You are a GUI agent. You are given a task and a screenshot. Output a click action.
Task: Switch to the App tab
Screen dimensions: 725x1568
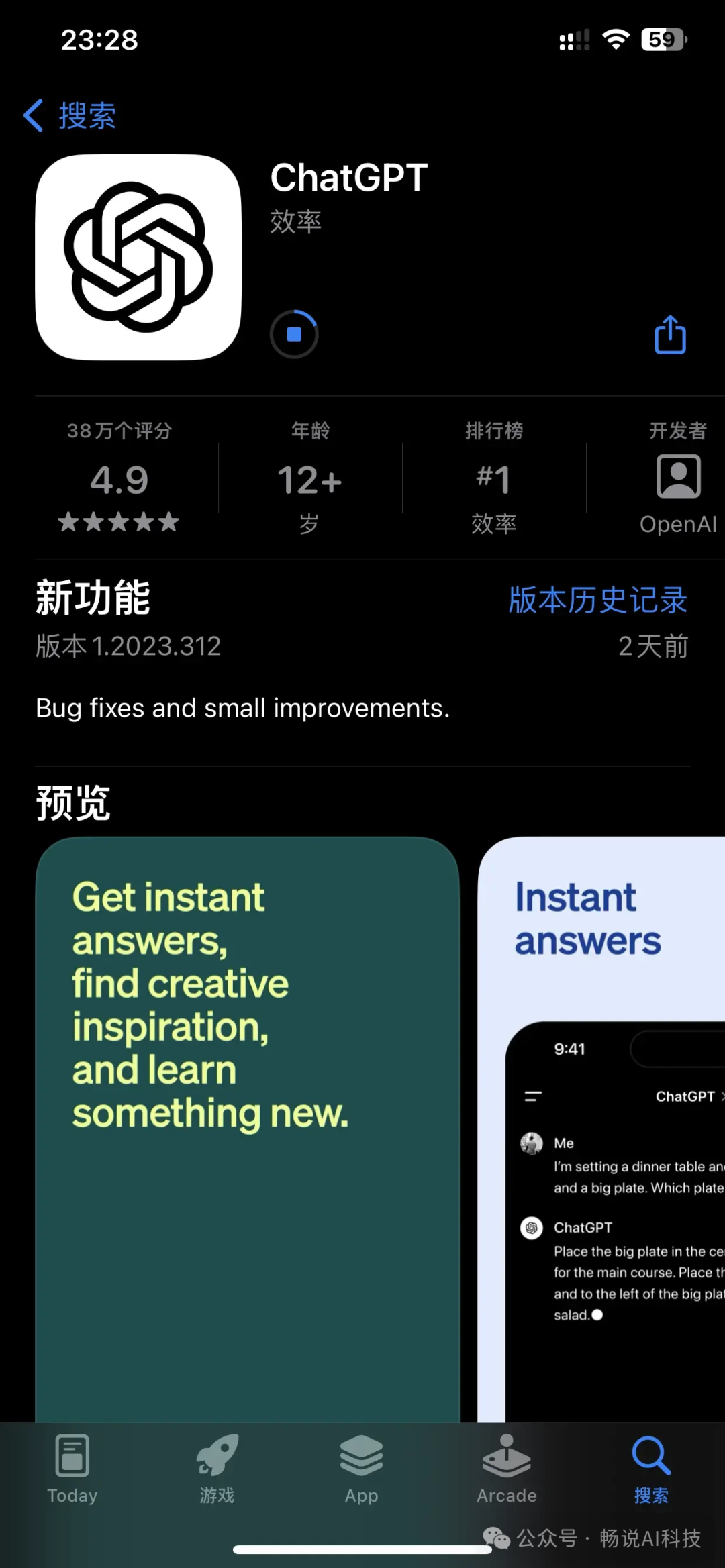click(362, 1469)
